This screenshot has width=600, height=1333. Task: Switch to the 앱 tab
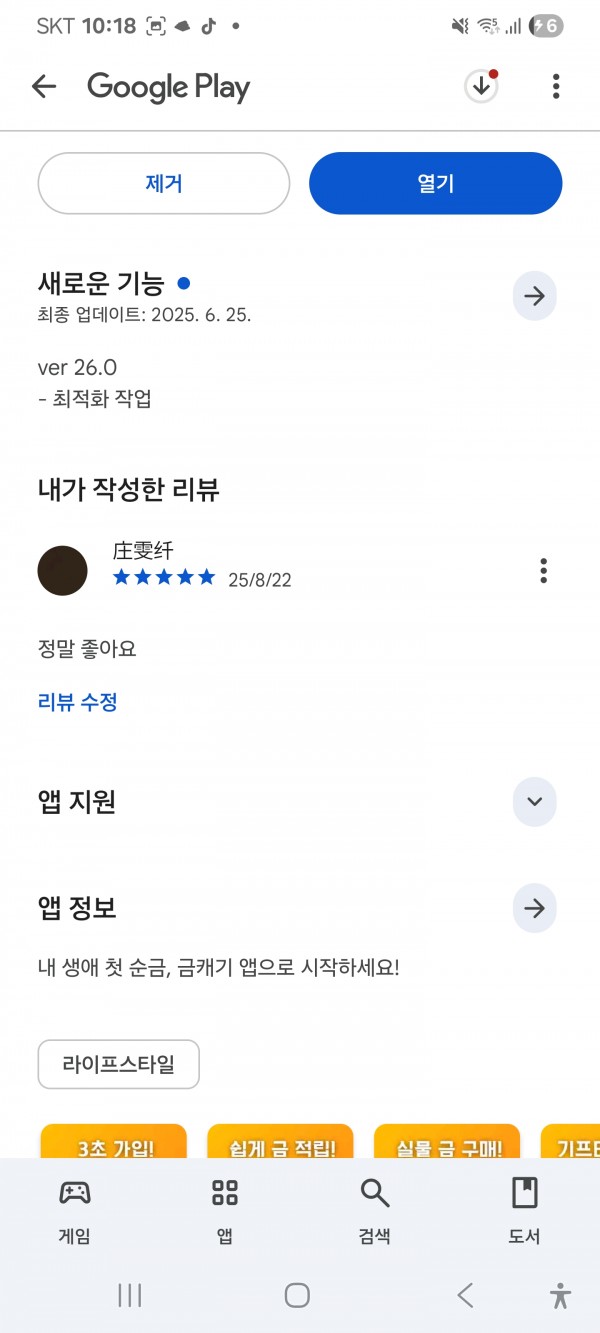(x=225, y=1210)
